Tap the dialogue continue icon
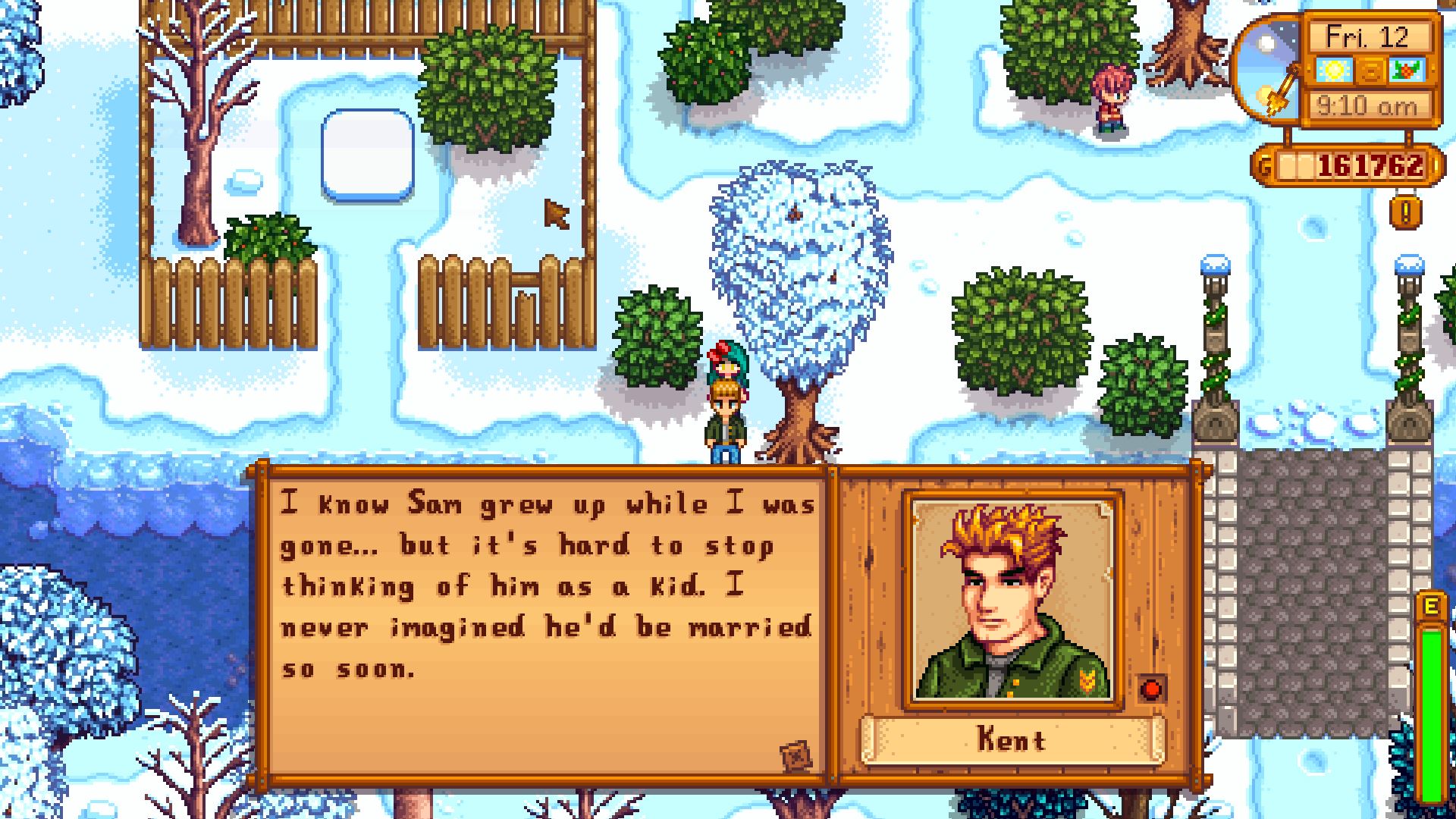Image resolution: width=1456 pixels, height=819 pixels. tap(795, 755)
